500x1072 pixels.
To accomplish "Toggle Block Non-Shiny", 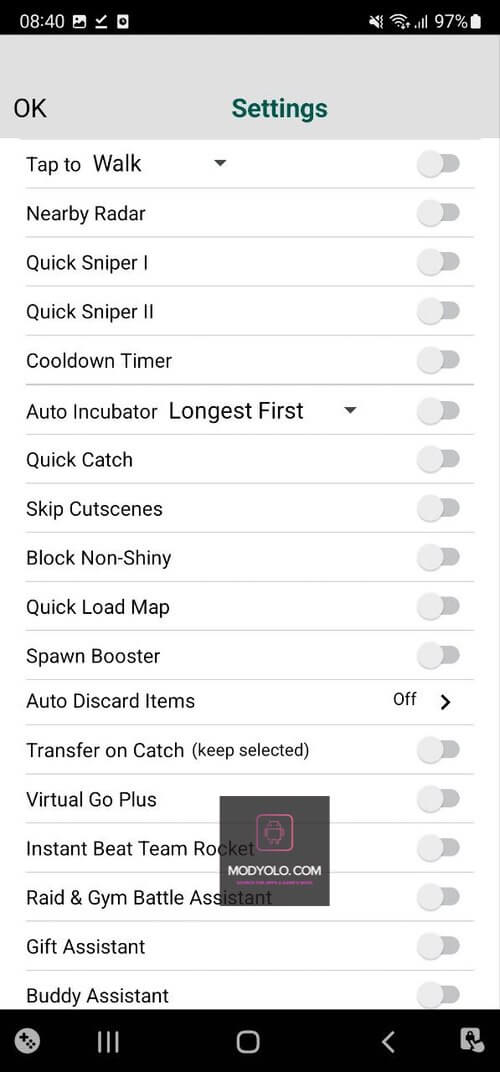I will click(438, 558).
